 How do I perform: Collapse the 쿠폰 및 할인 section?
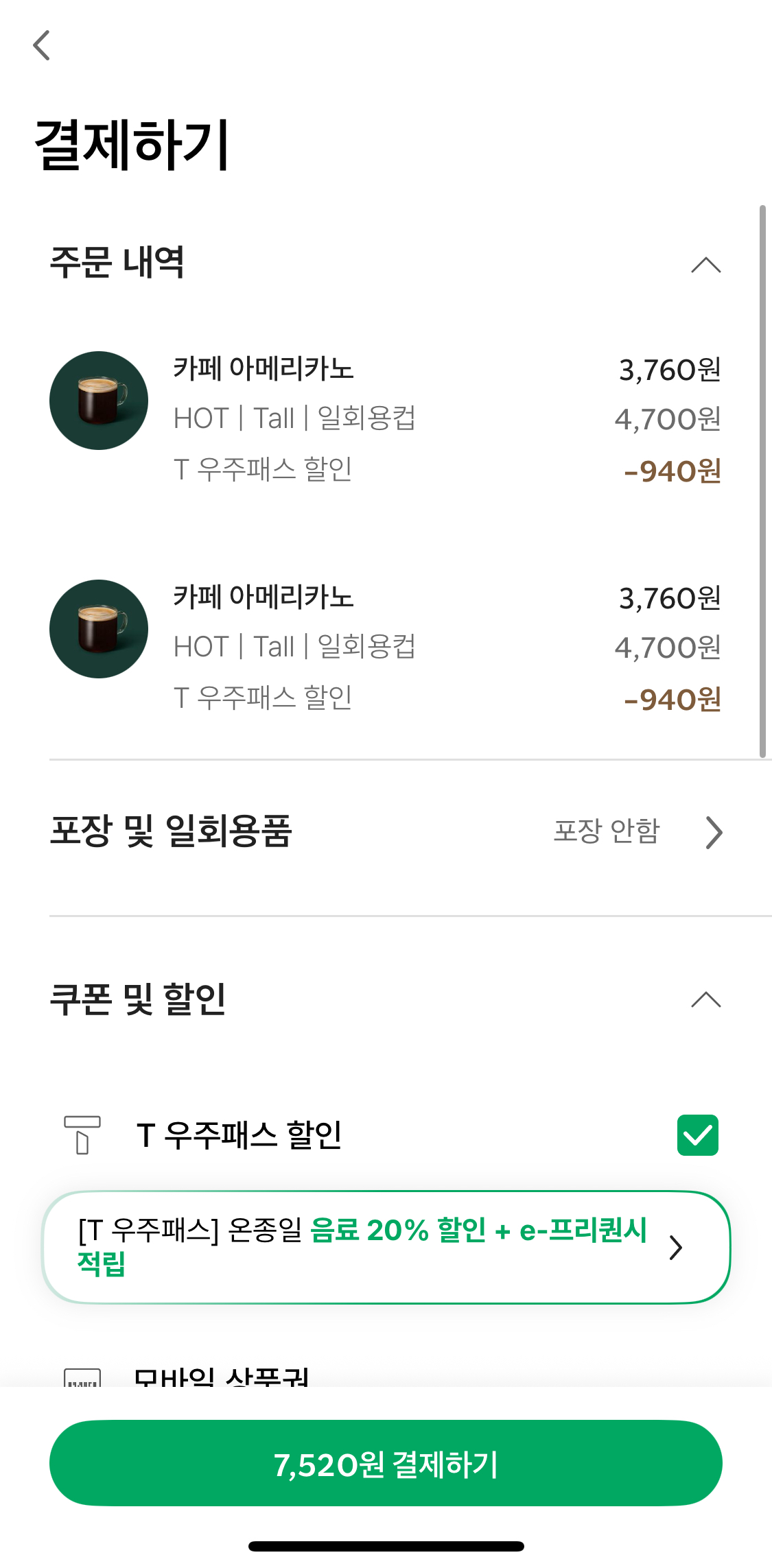point(705,999)
